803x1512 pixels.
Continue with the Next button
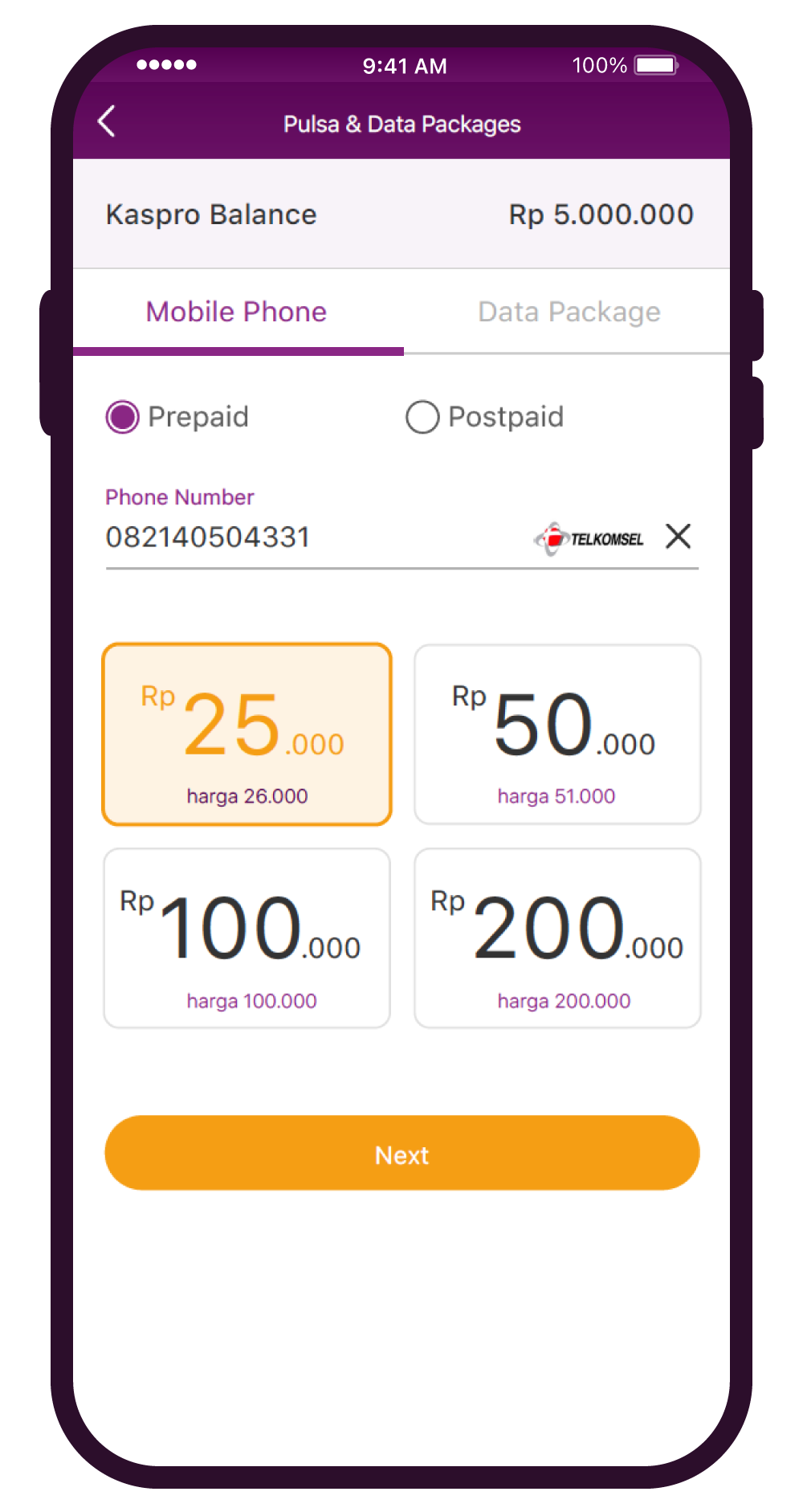[401, 1153]
